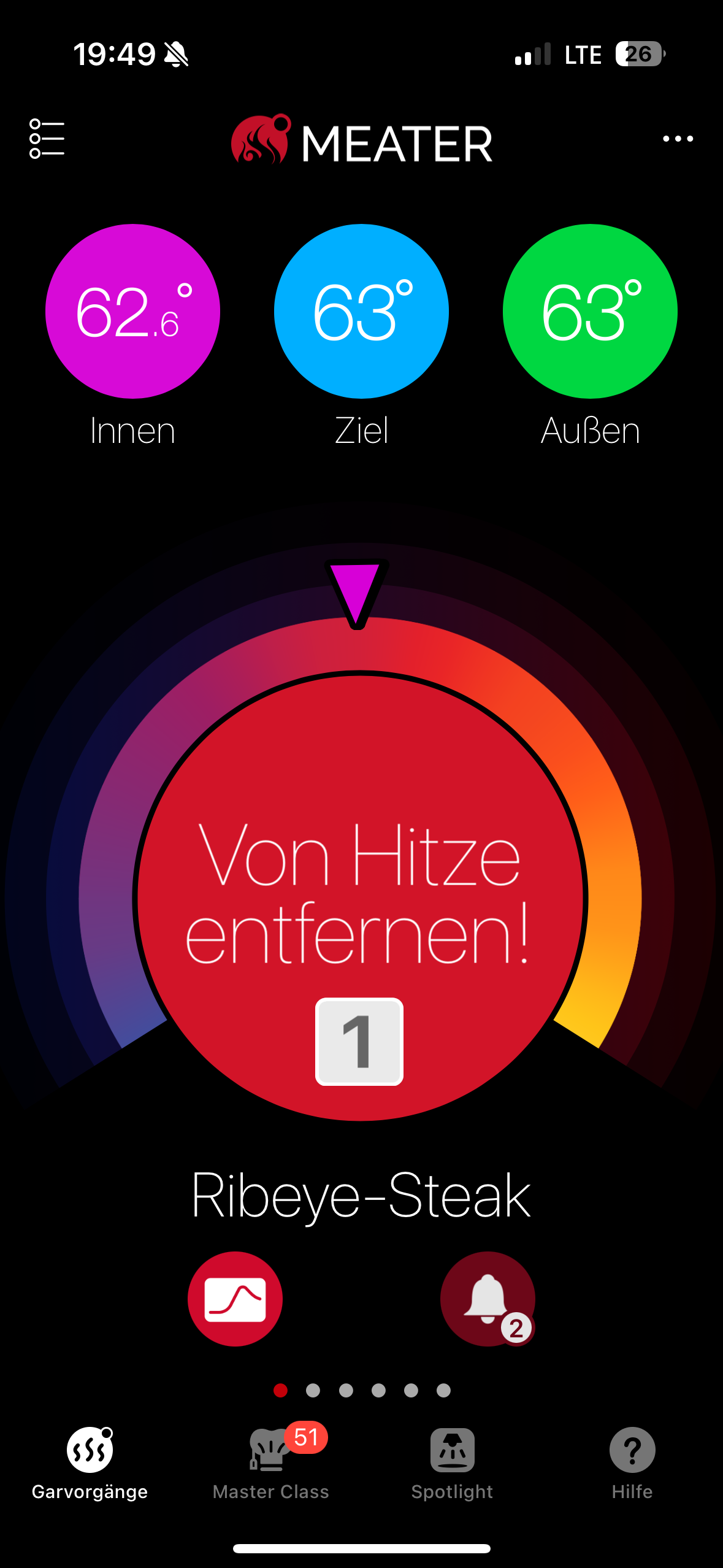Screen dimensions: 723x1568
Task: Open the alerts bell with 2 badge
Action: point(488,1299)
